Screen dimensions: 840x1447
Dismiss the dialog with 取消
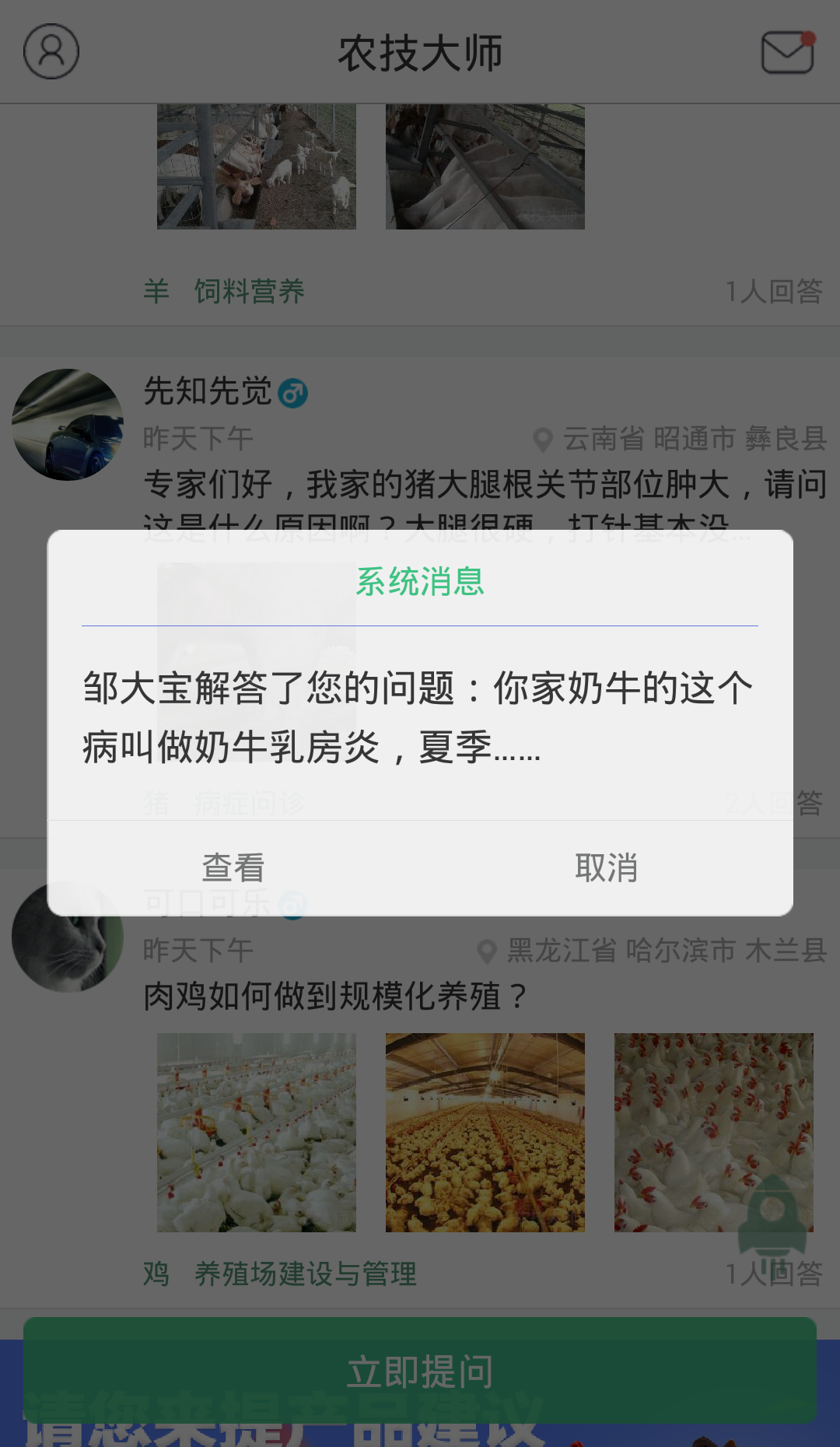pyautogui.click(x=607, y=867)
